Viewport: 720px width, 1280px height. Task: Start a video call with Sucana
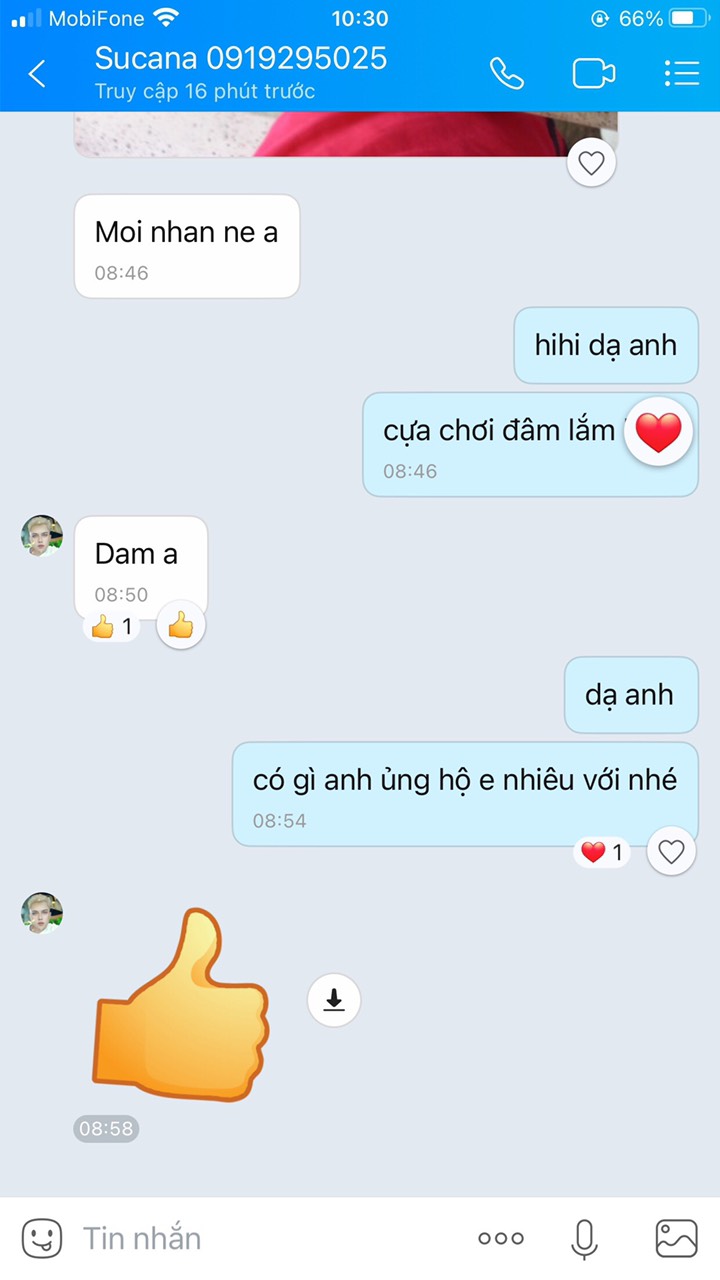point(593,74)
